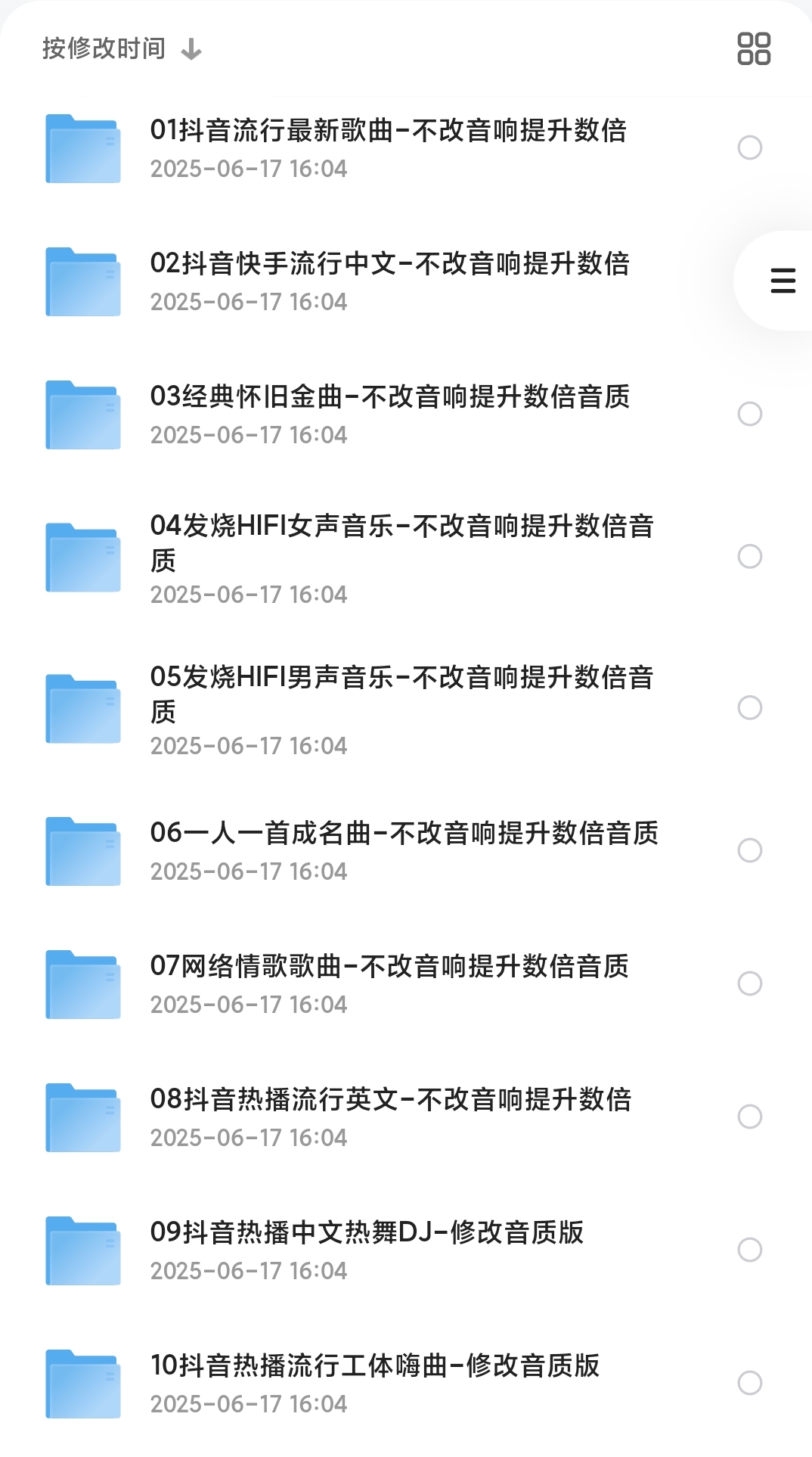This screenshot has height=1457, width=812.
Task: Select the radio for 04发烧HIFI女声音乐 folder
Action: click(749, 557)
